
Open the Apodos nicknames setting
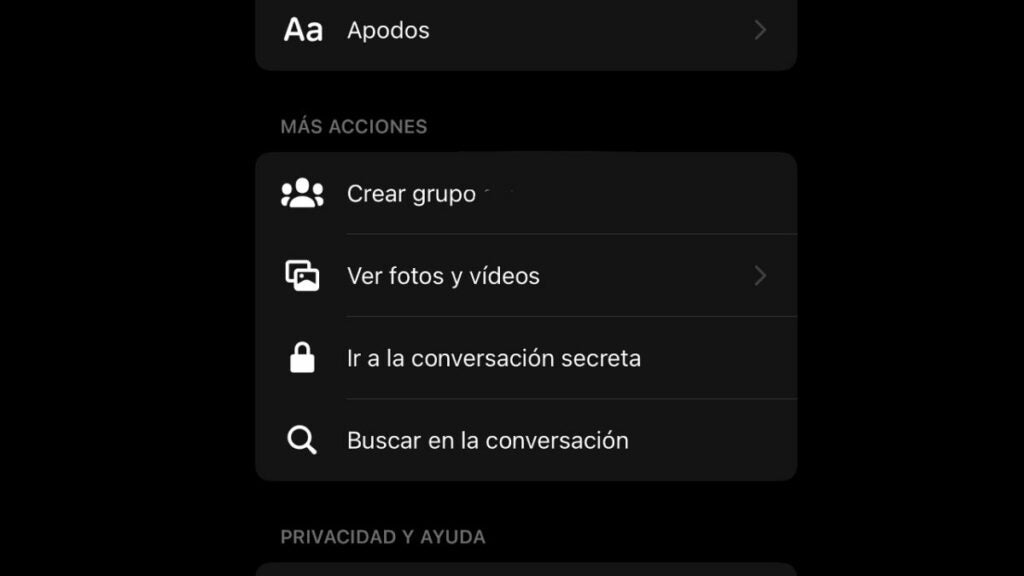coord(388,30)
